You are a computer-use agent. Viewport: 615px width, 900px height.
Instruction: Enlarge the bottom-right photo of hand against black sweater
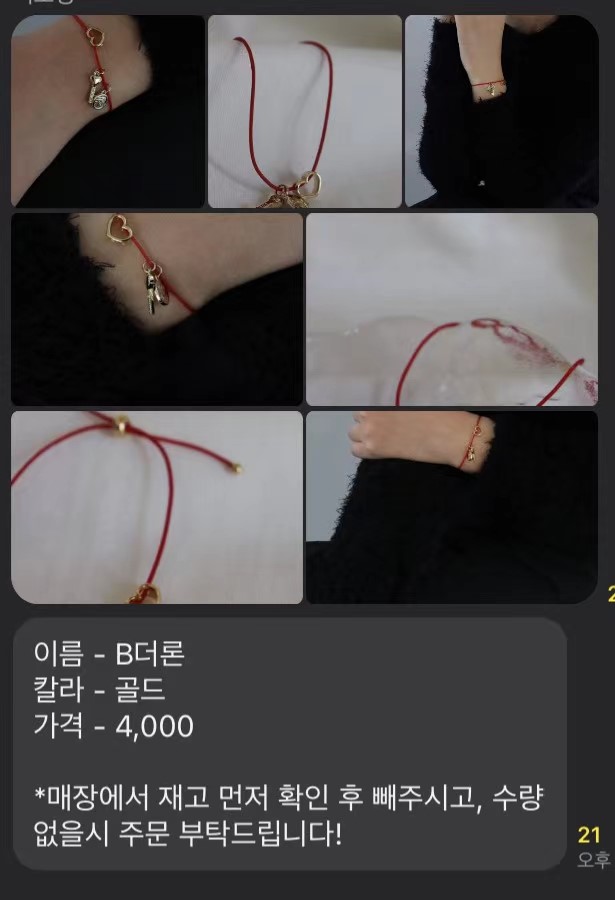[x=451, y=507]
